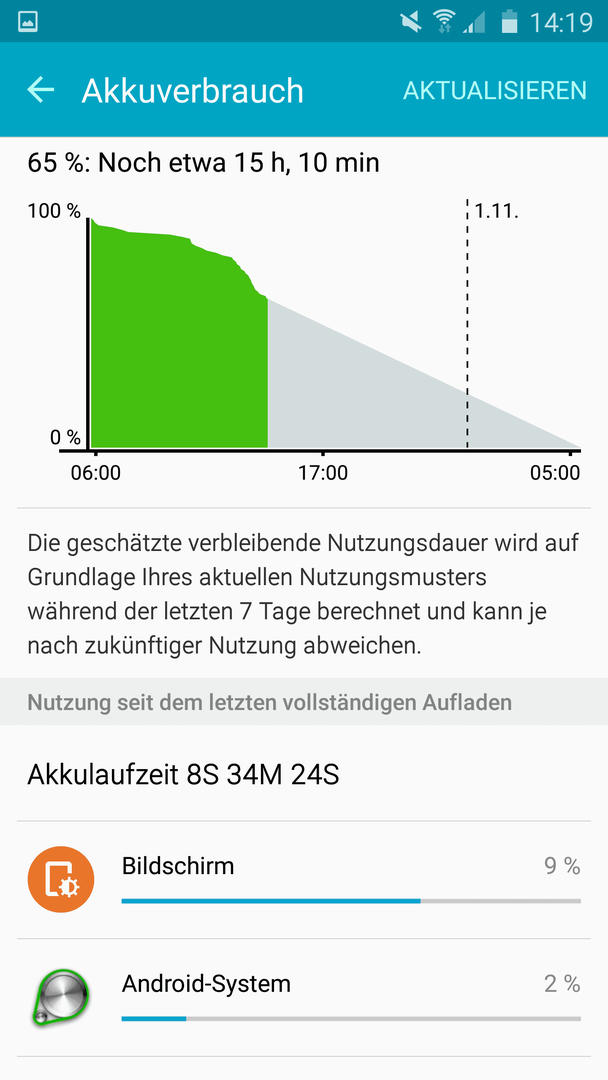This screenshot has width=608, height=1080.
Task: View Android-System battery usage details
Action: pos(304,997)
